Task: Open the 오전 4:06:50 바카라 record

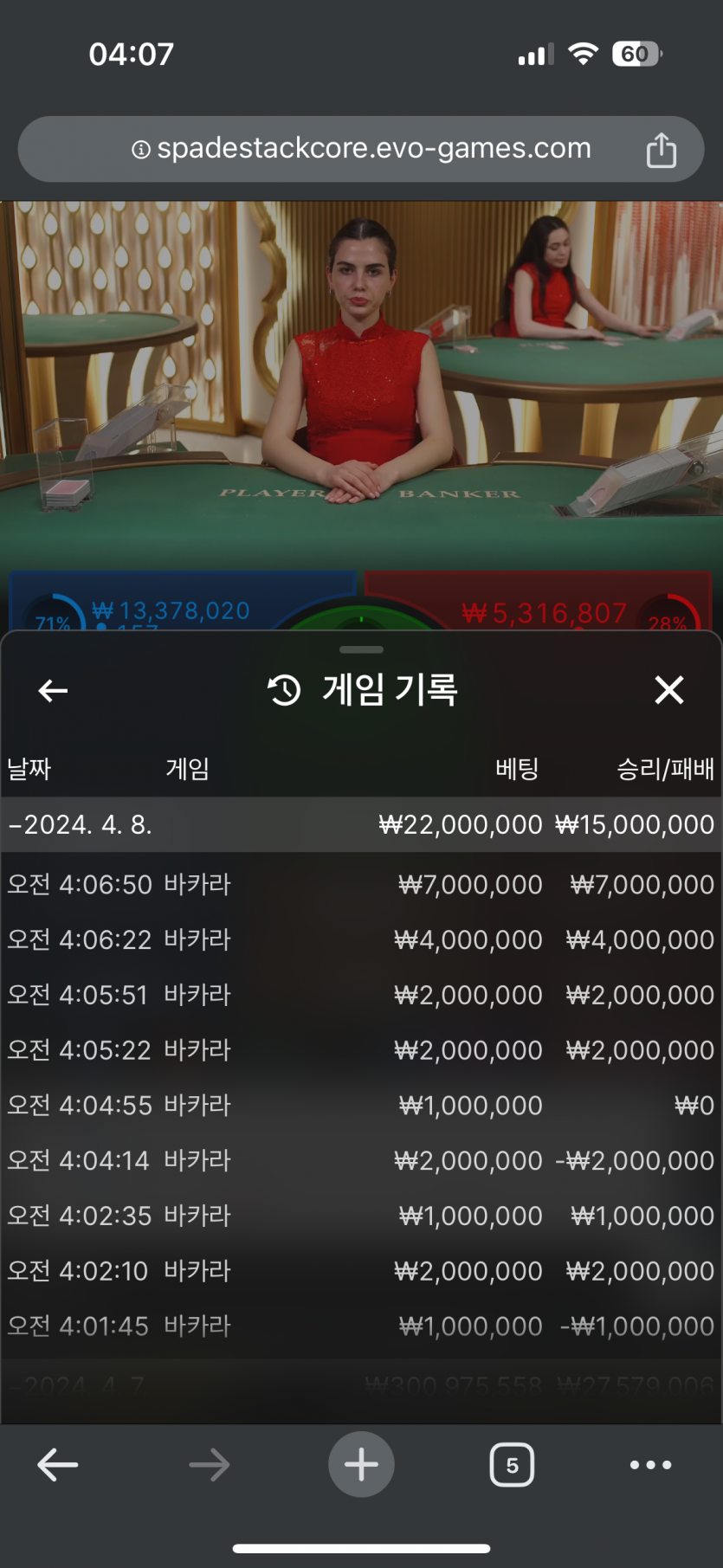Action: 361,885
